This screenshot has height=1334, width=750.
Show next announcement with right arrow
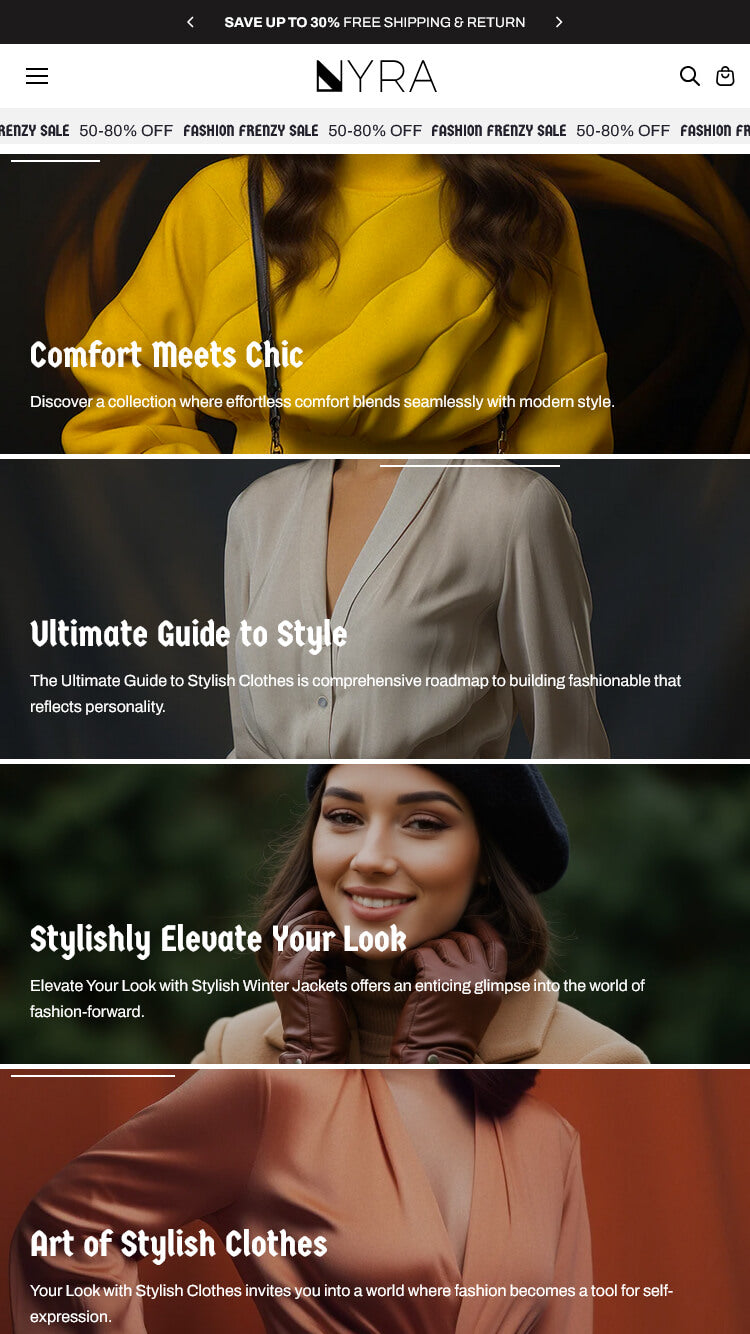(559, 22)
